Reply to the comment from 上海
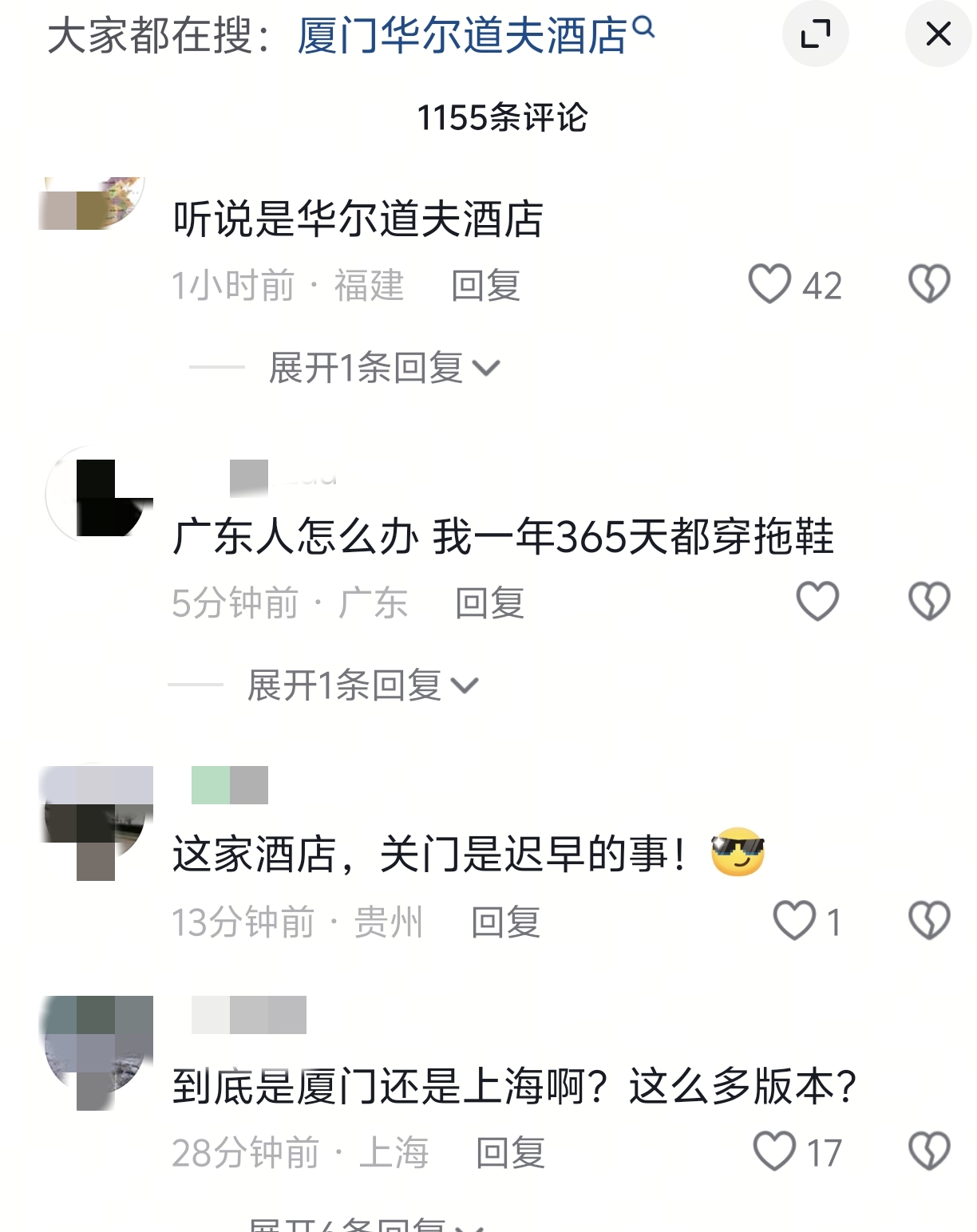This screenshot has width=977, height=1232. point(510,1153)
